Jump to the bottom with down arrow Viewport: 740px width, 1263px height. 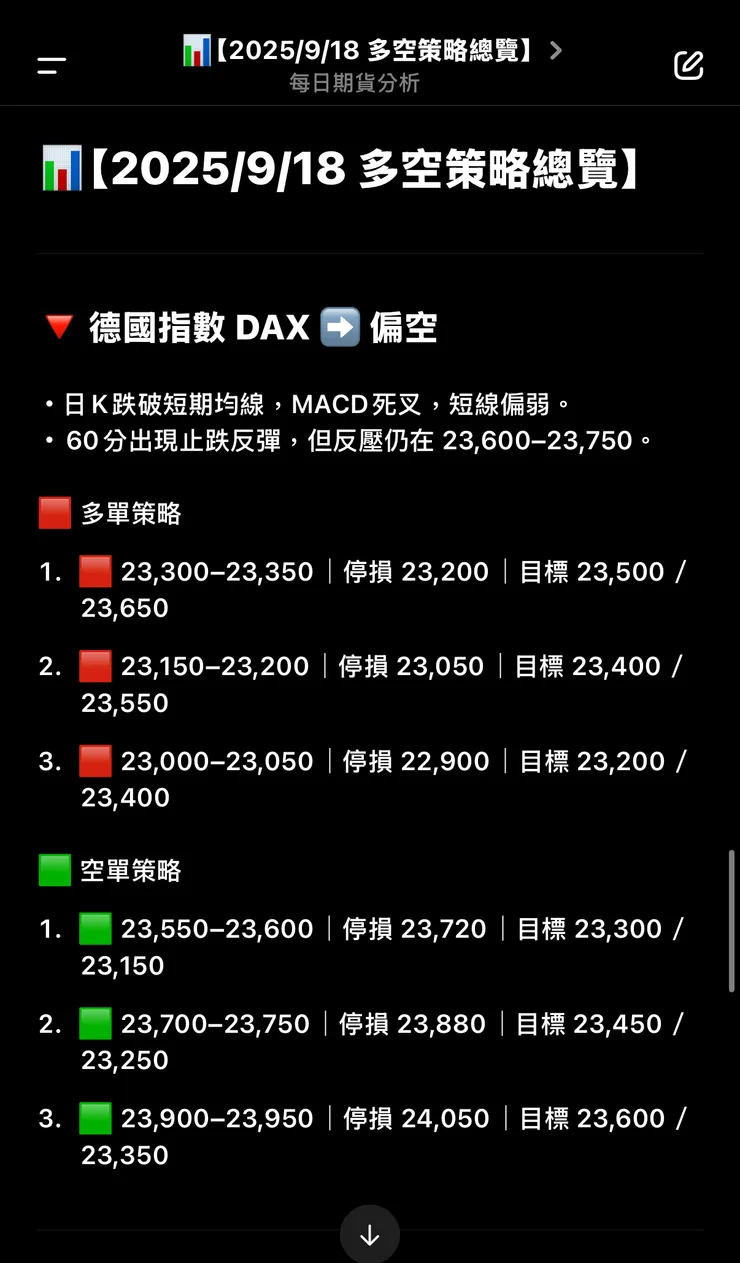click(369, 1235)
